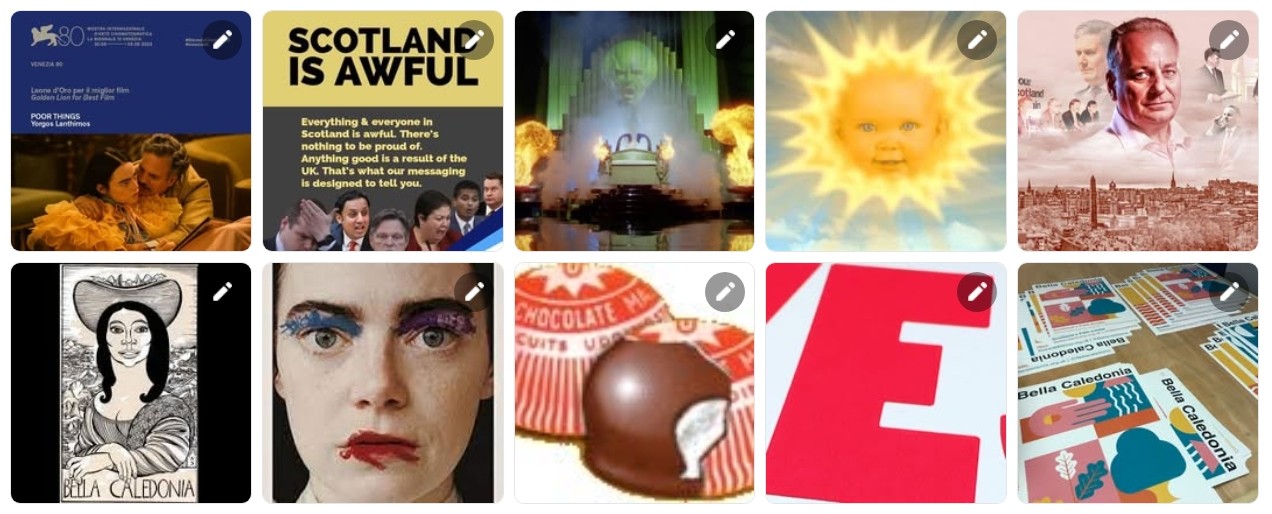Edit the green wizard head photo
Viewport: 1272px width, 514px height.
tap(725, 40)
